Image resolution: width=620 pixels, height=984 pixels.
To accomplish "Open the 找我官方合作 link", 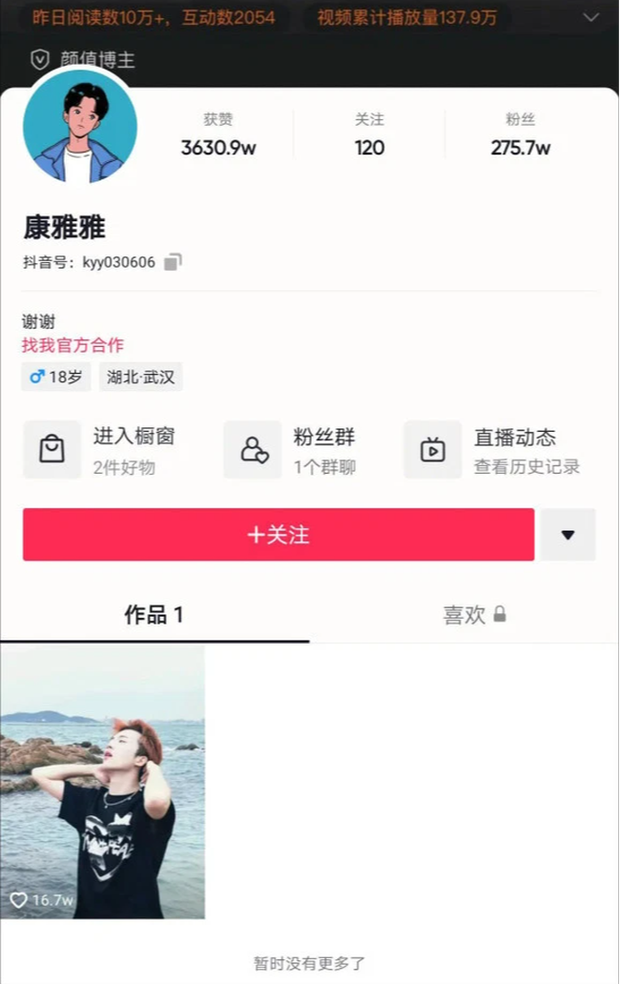I will coord(73,345).
